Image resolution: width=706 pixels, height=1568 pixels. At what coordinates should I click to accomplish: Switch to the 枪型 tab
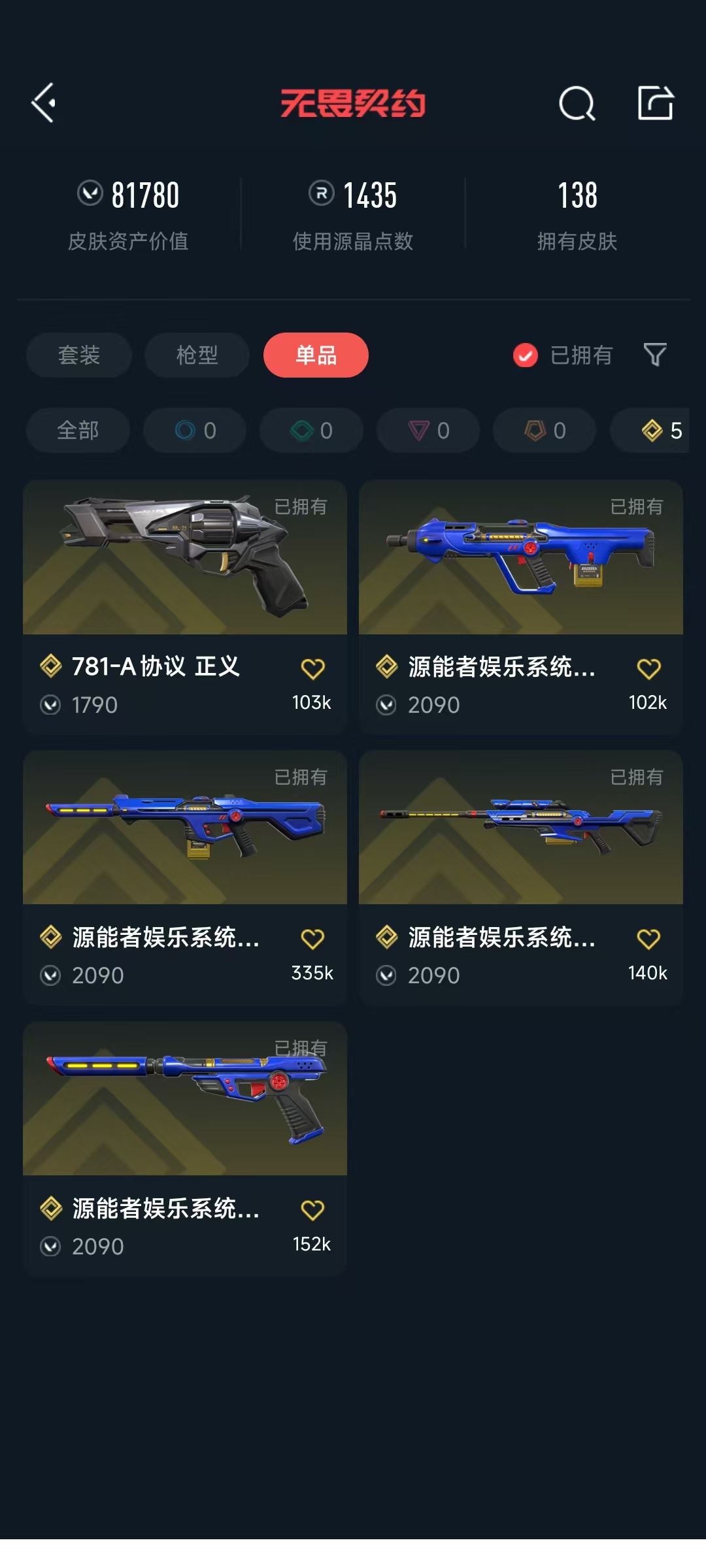(x=197, y=355)
